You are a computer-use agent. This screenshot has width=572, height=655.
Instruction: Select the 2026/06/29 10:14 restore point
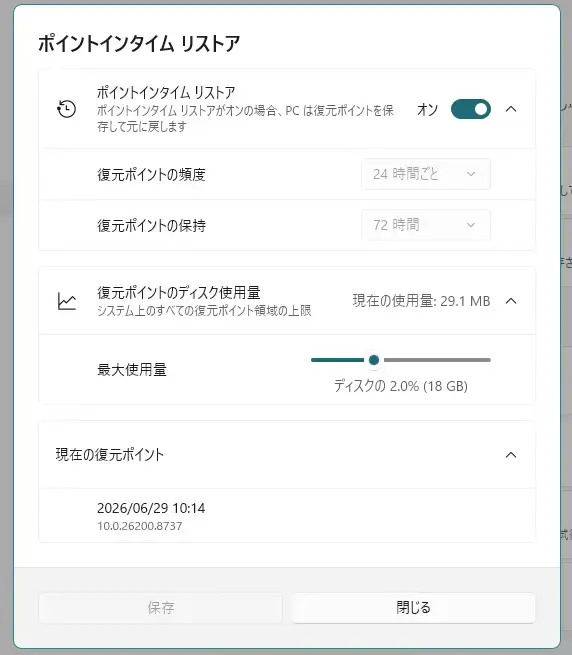tap(287, 516)
